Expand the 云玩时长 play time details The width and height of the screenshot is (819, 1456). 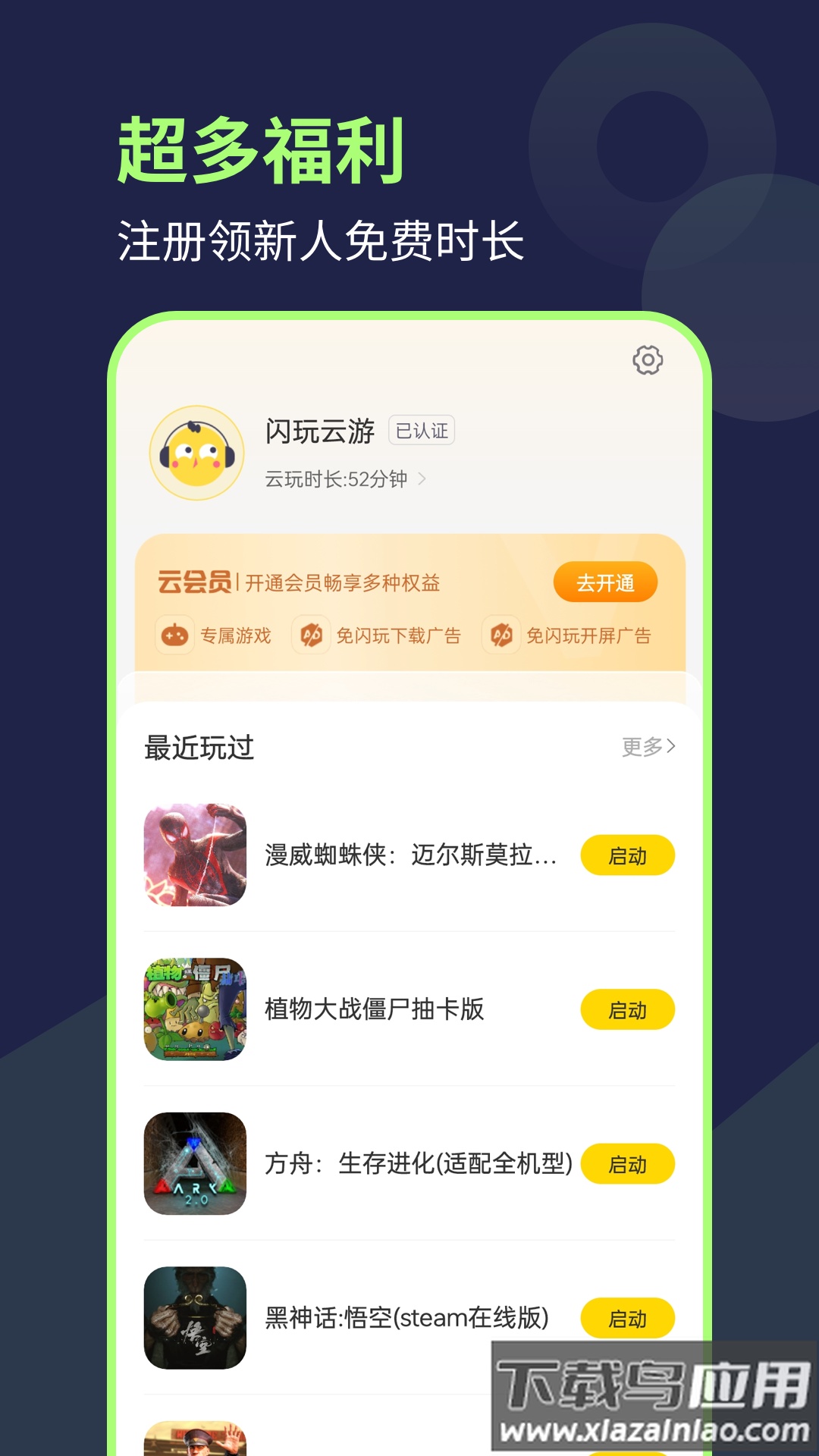tap(345, 479)
